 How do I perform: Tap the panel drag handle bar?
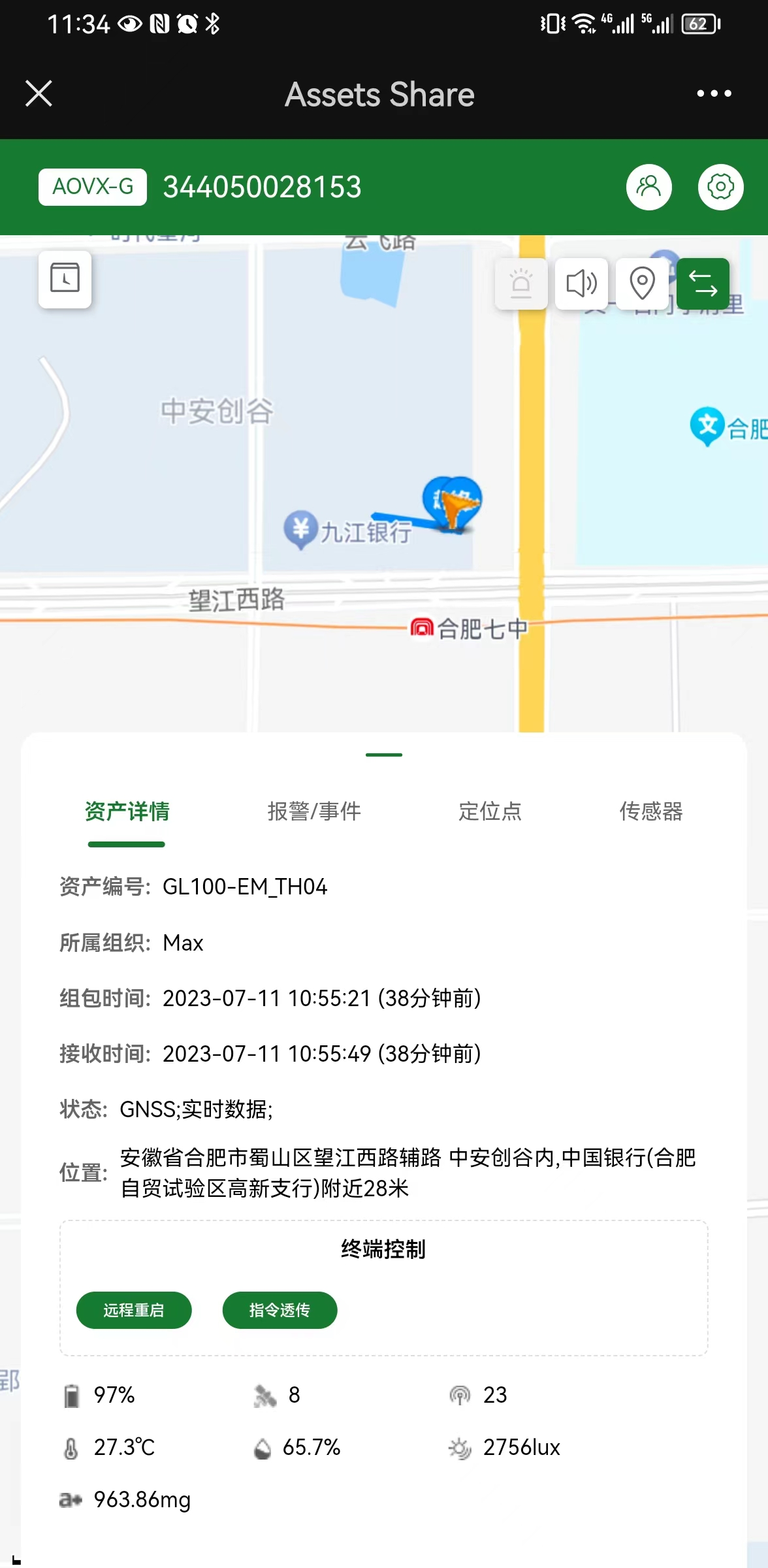click(384, 755)
